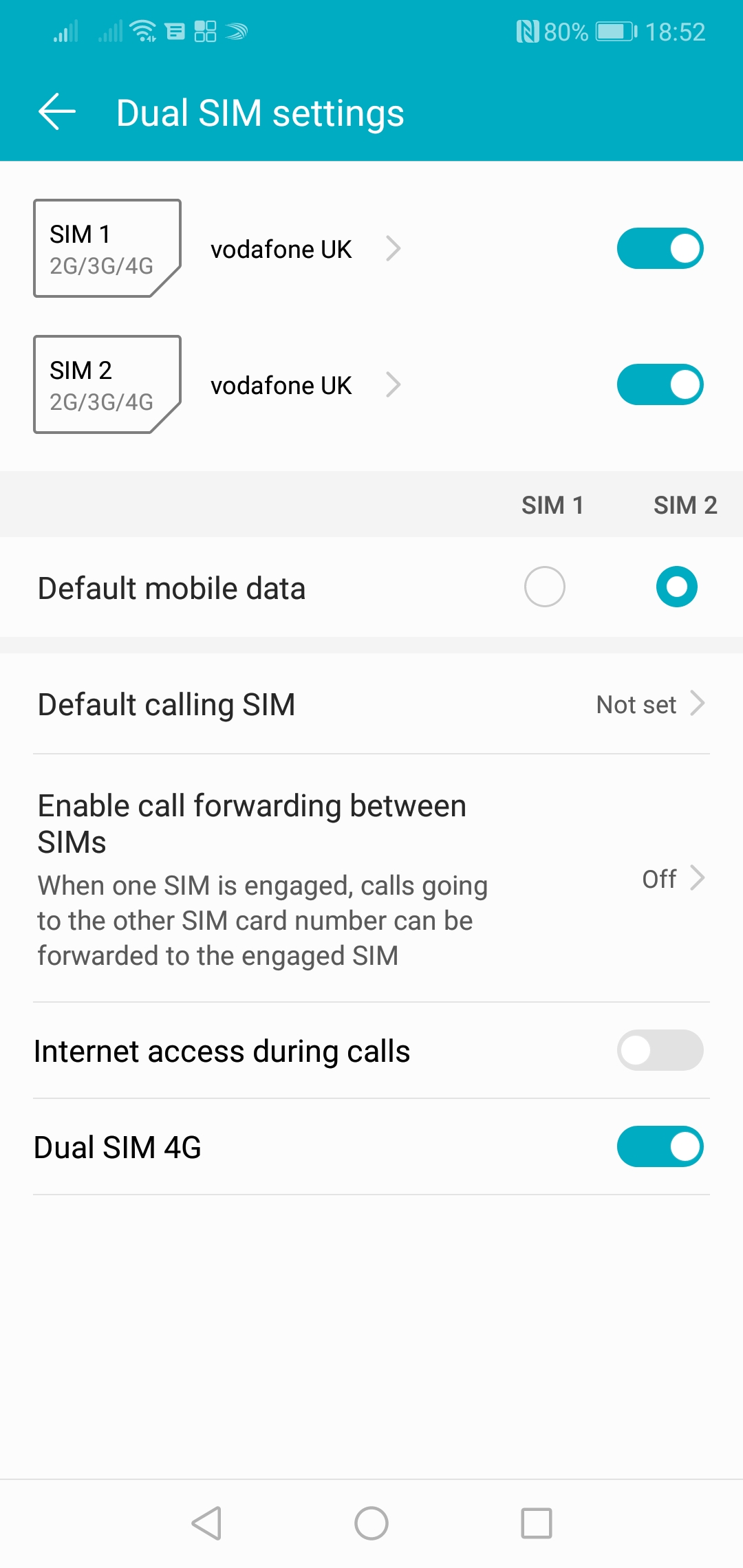Open SIM 2 vodafone UK details

[x=306, y=385]
